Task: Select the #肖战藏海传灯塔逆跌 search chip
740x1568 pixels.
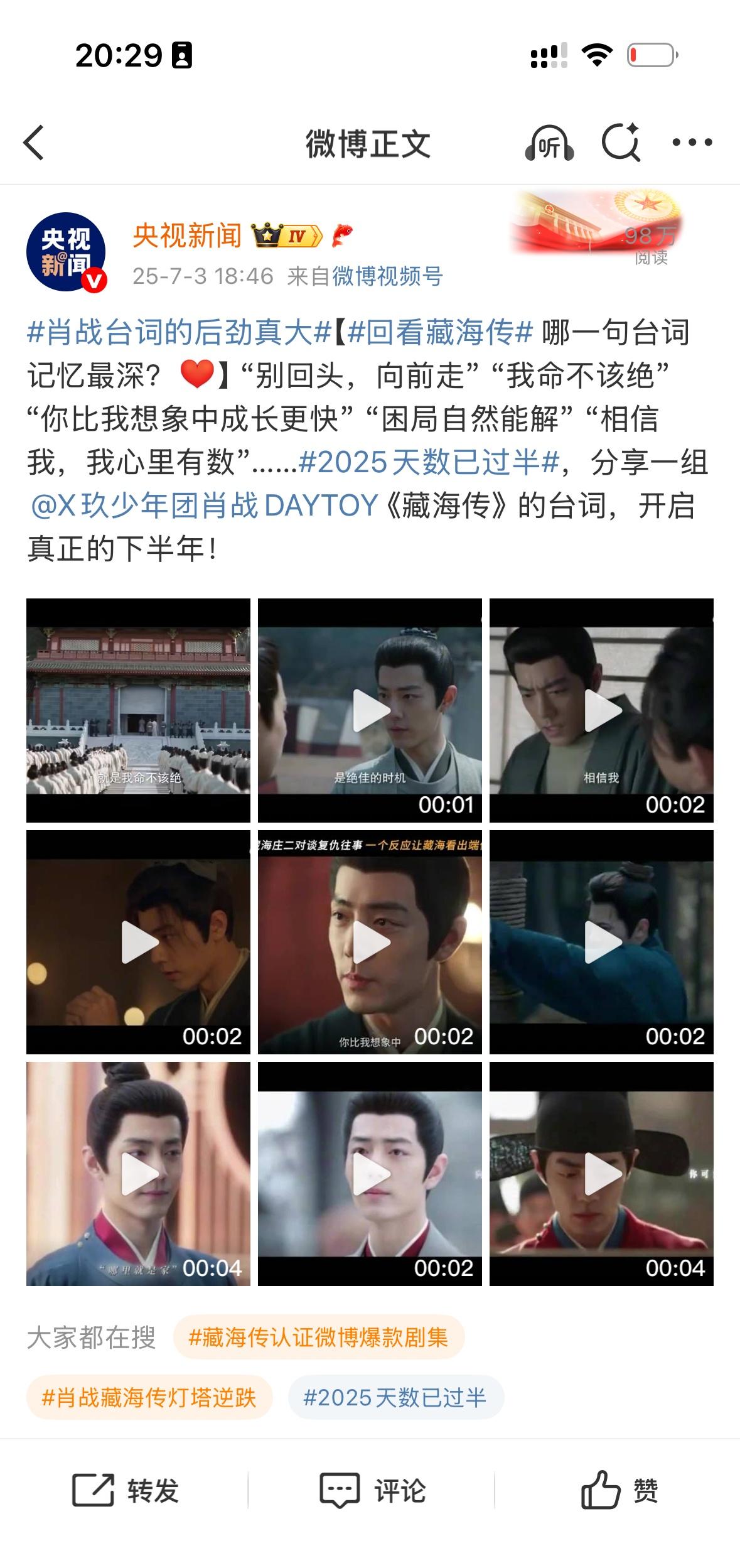Action: pyautogui.click(x=149, y=1397)
